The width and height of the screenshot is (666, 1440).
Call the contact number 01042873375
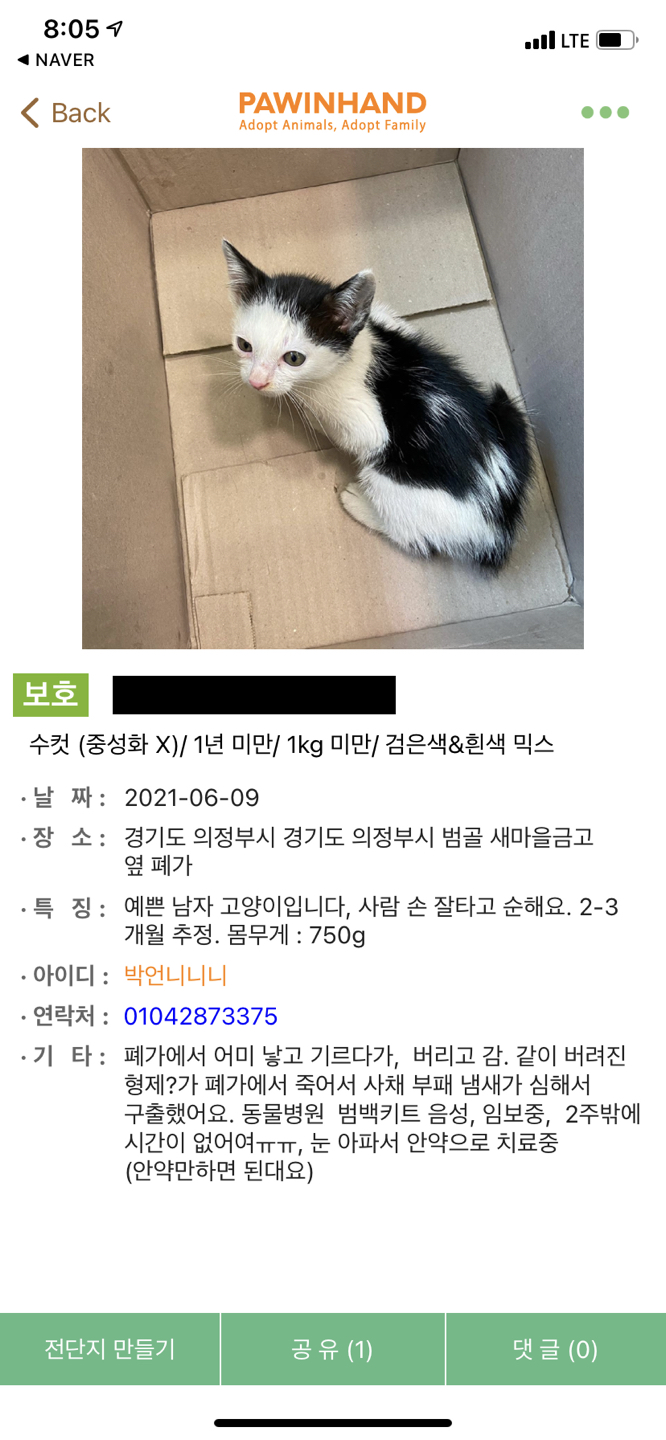[201, 1017]
